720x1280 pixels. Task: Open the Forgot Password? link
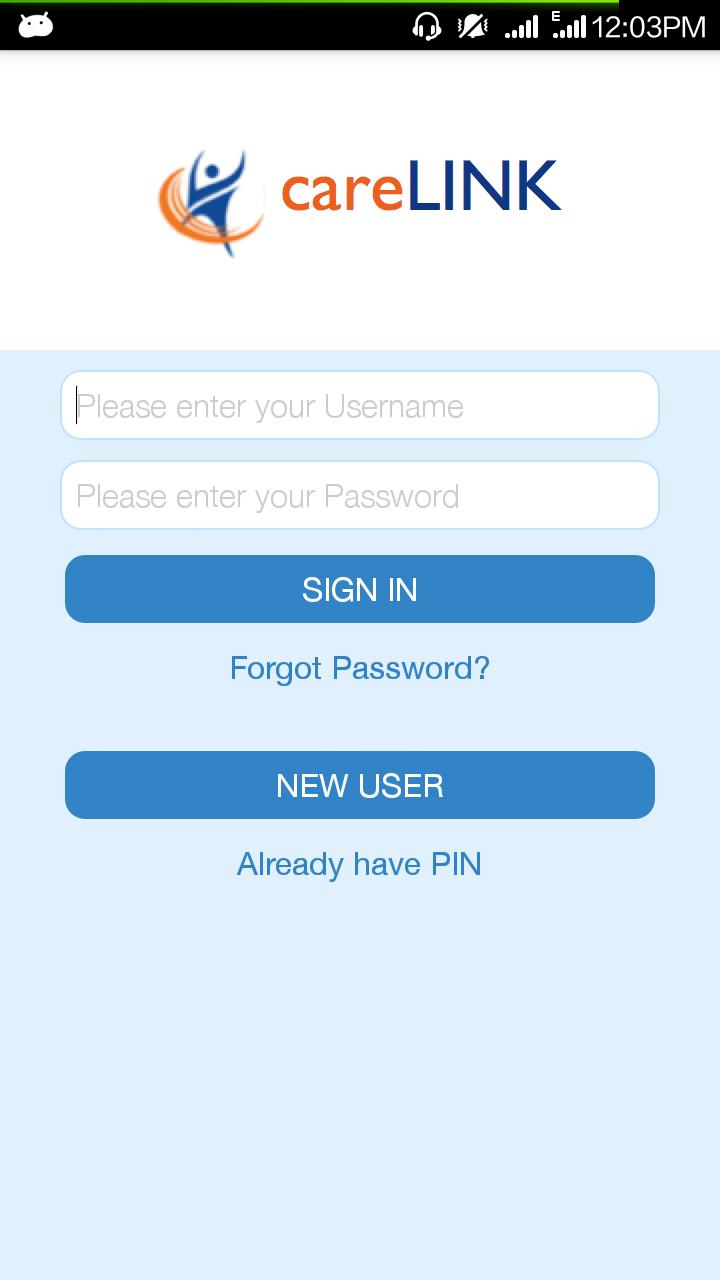[x=360, y=668]
